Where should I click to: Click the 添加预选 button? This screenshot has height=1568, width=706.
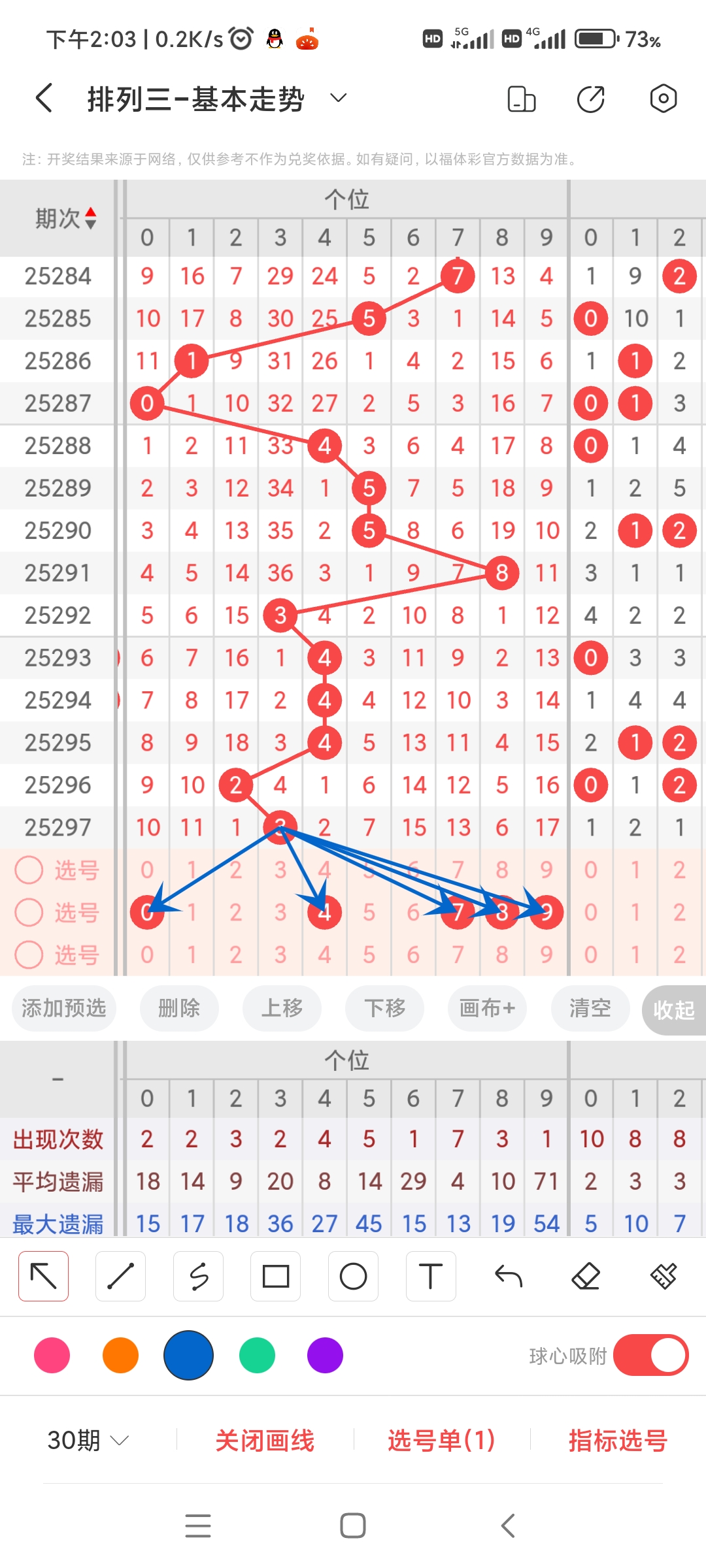(x=63, y=1008)
